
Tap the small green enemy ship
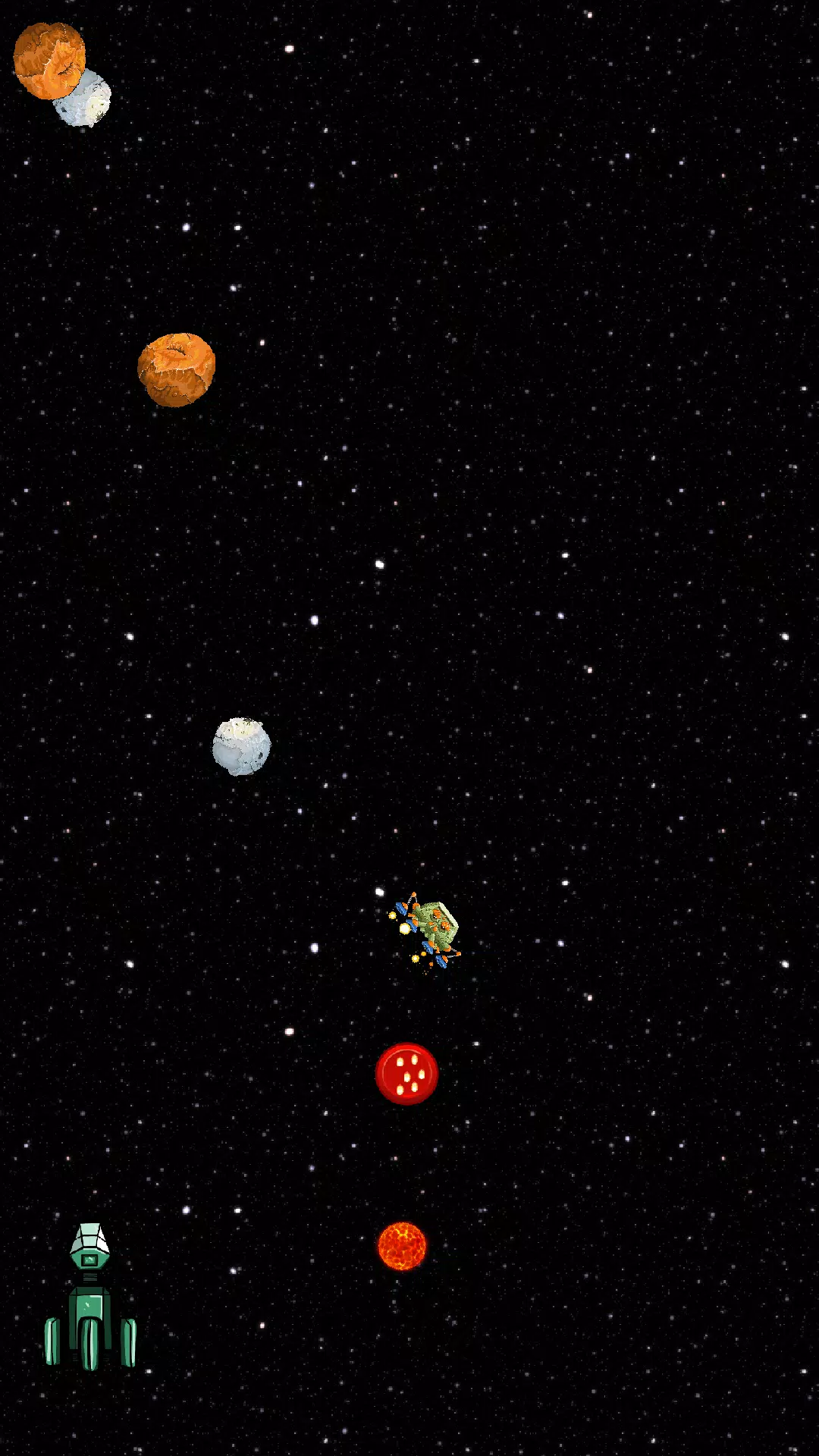(425, 931)
